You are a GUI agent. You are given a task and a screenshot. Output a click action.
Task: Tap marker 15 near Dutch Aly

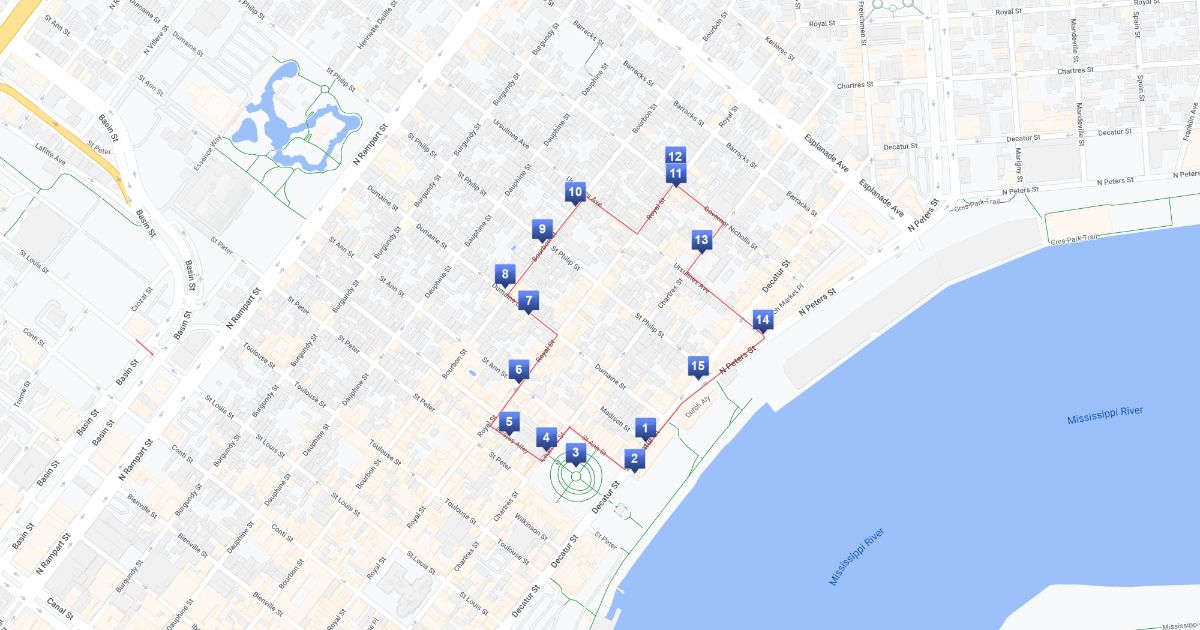[698, 366]
